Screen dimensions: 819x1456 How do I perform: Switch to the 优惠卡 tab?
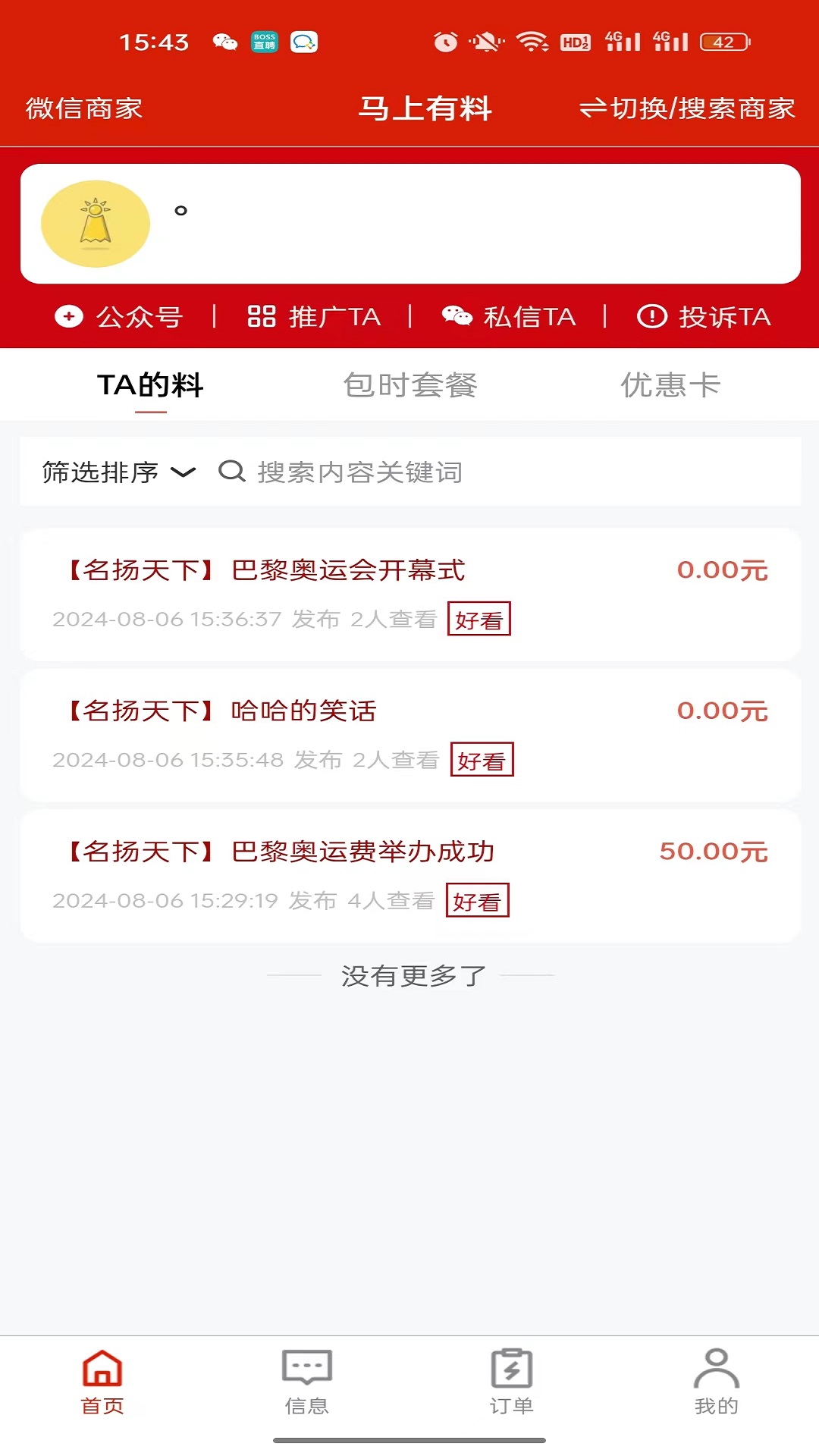670,385
